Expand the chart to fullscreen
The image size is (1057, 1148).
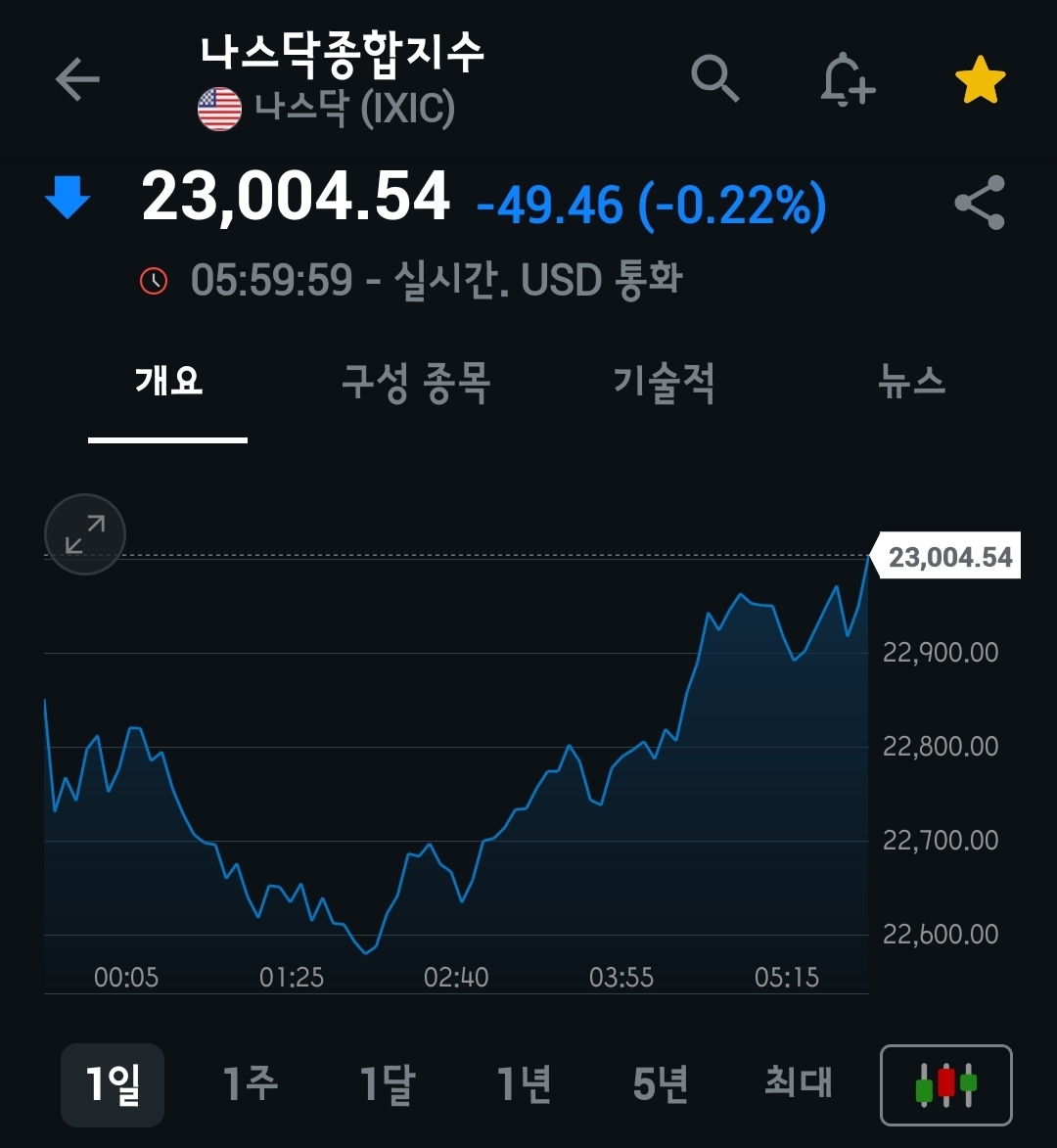(x=85, y=534)
